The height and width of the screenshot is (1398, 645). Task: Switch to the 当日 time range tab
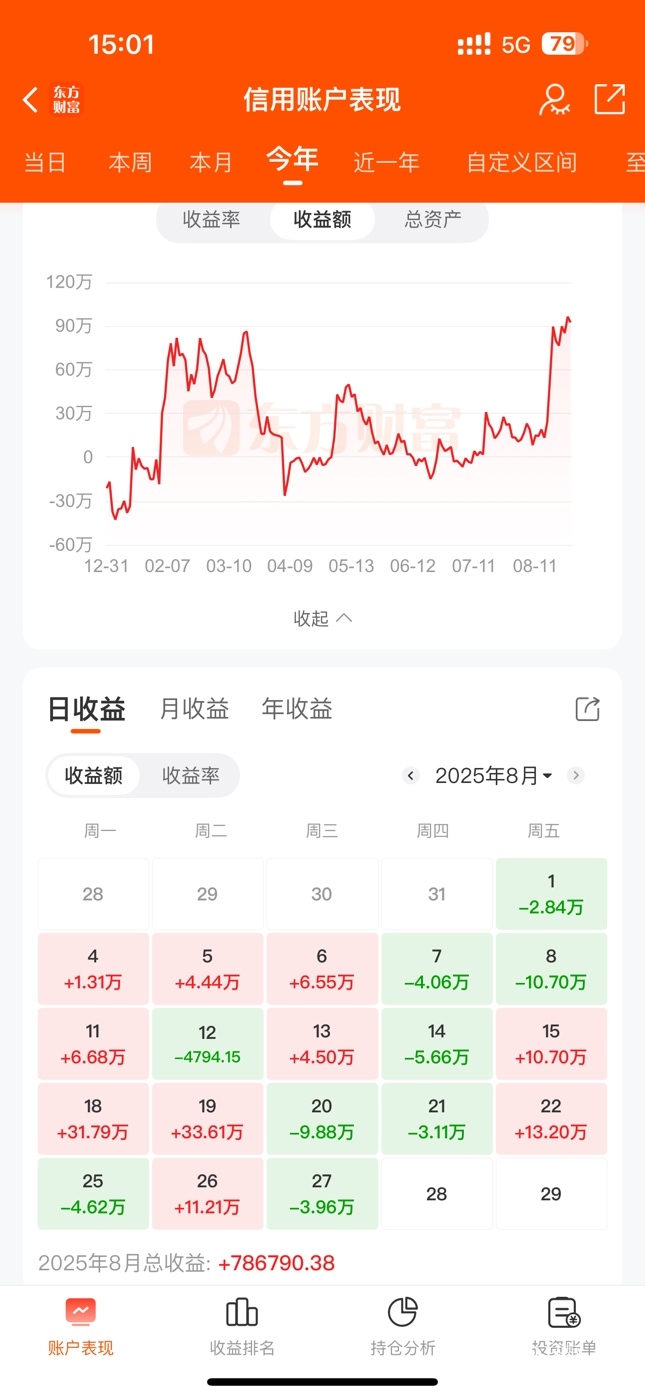point(45,162)
